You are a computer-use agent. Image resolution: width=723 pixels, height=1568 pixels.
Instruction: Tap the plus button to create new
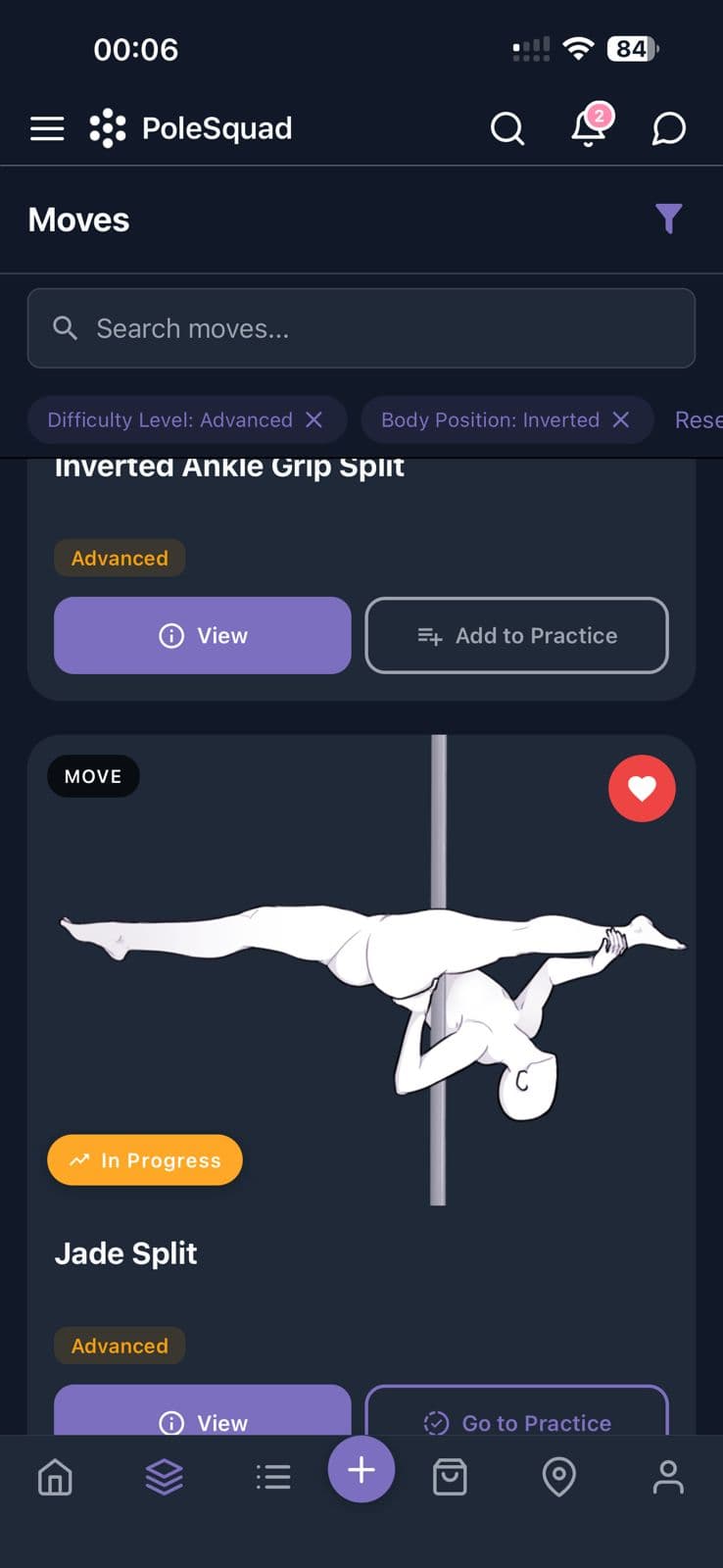(x=361, y=1470)
